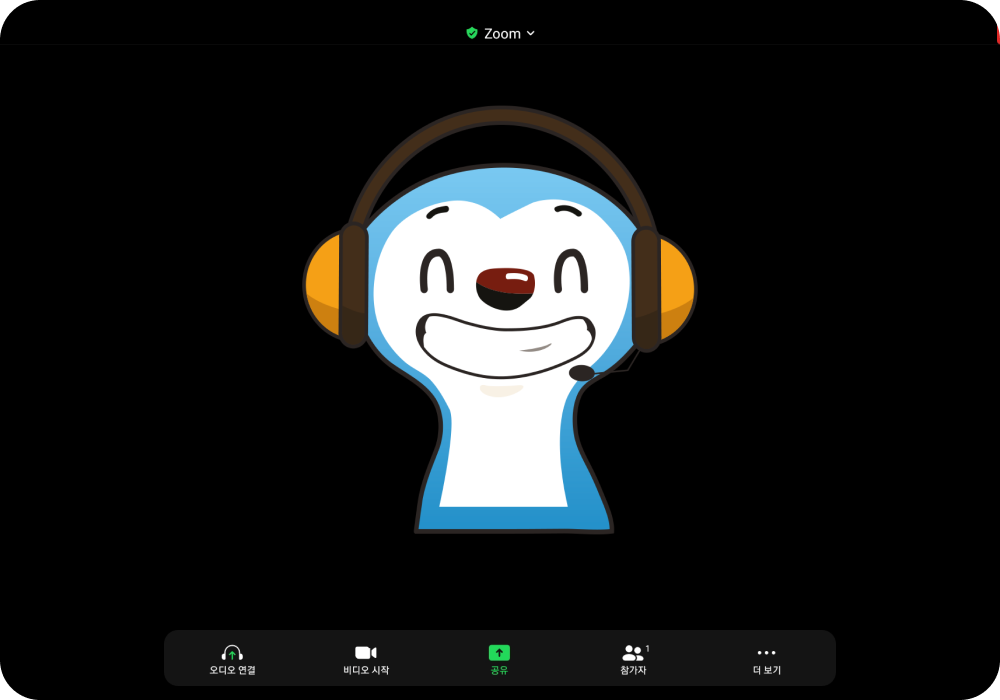Tap the green 공유 share button
Viewport: 1000px width, 700px height.
(499, 658)
